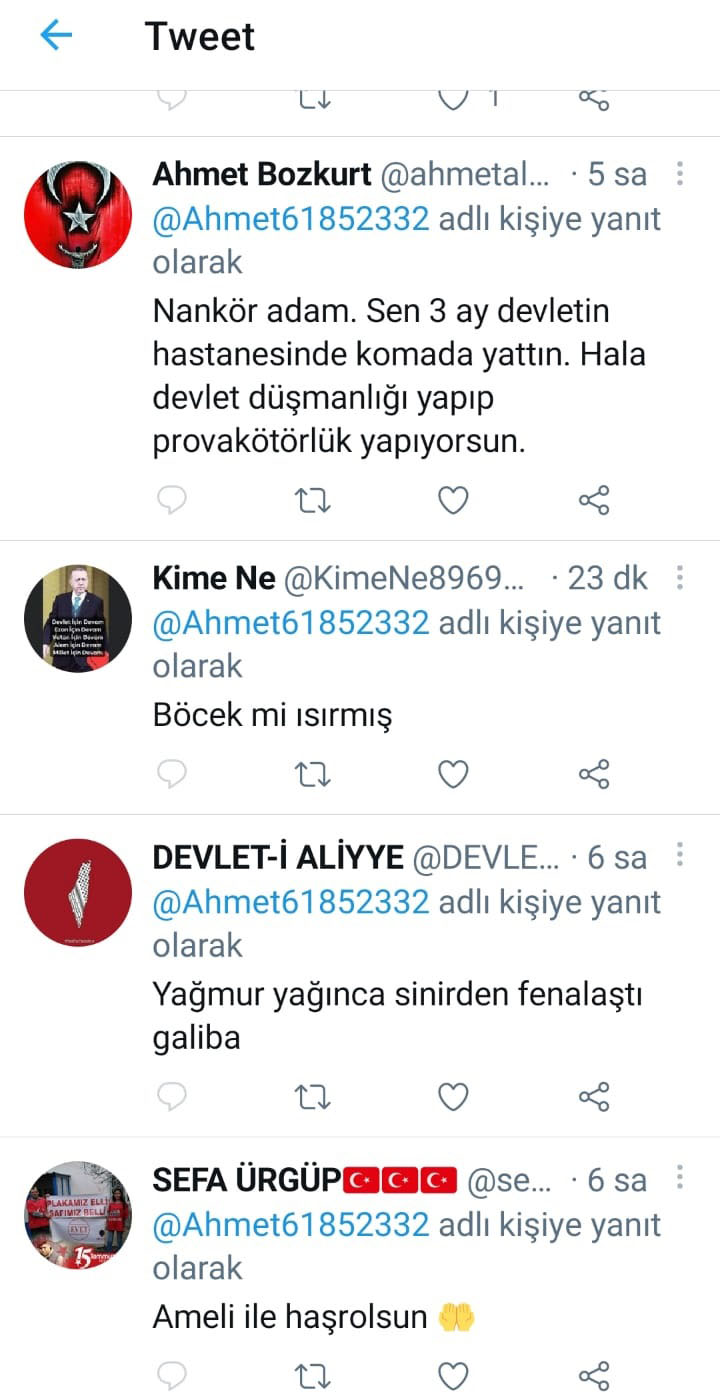This screenshot has width=720, height=1400.
Task: Like Ahmet Bozkurt's reply
Action: tap(454, 499)
